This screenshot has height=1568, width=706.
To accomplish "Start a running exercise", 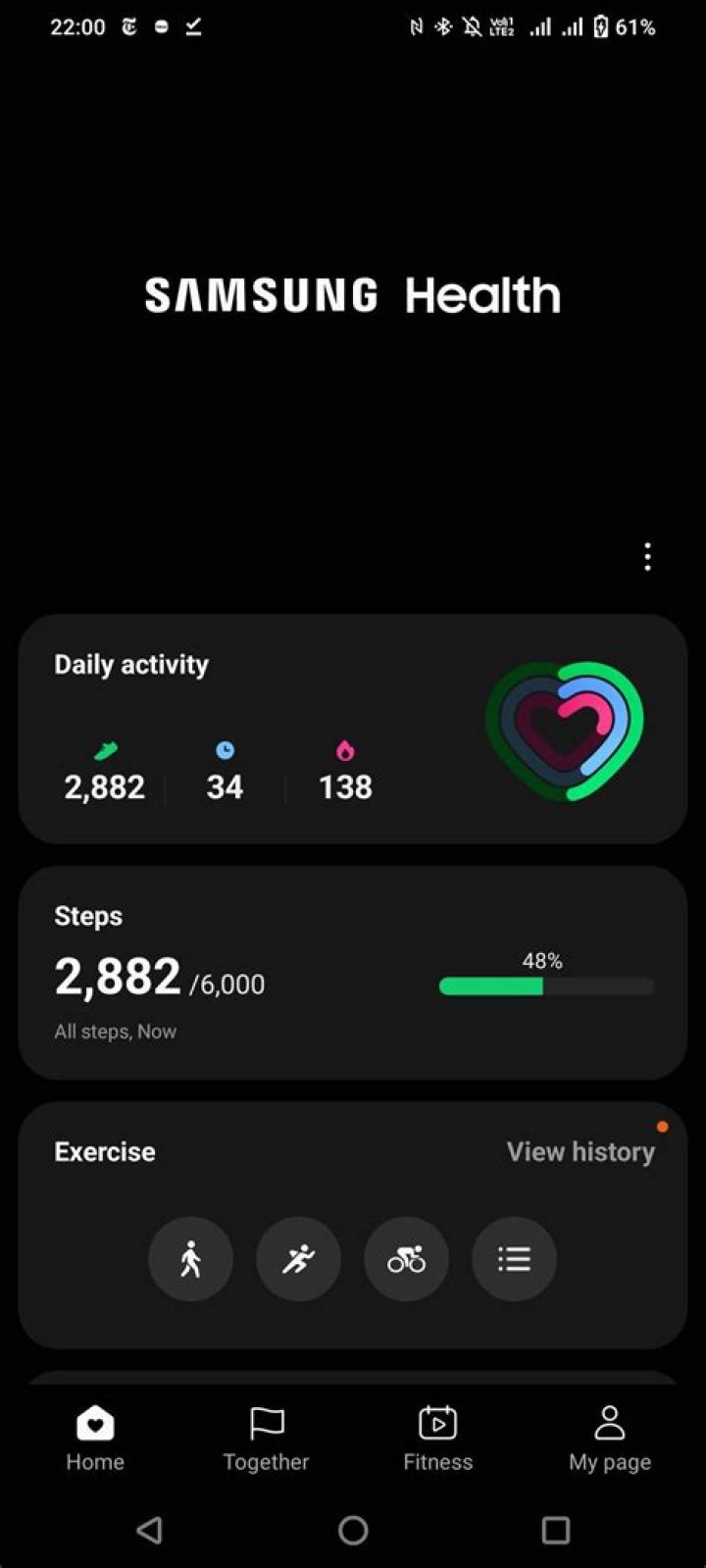I will tap(298, 1259).
